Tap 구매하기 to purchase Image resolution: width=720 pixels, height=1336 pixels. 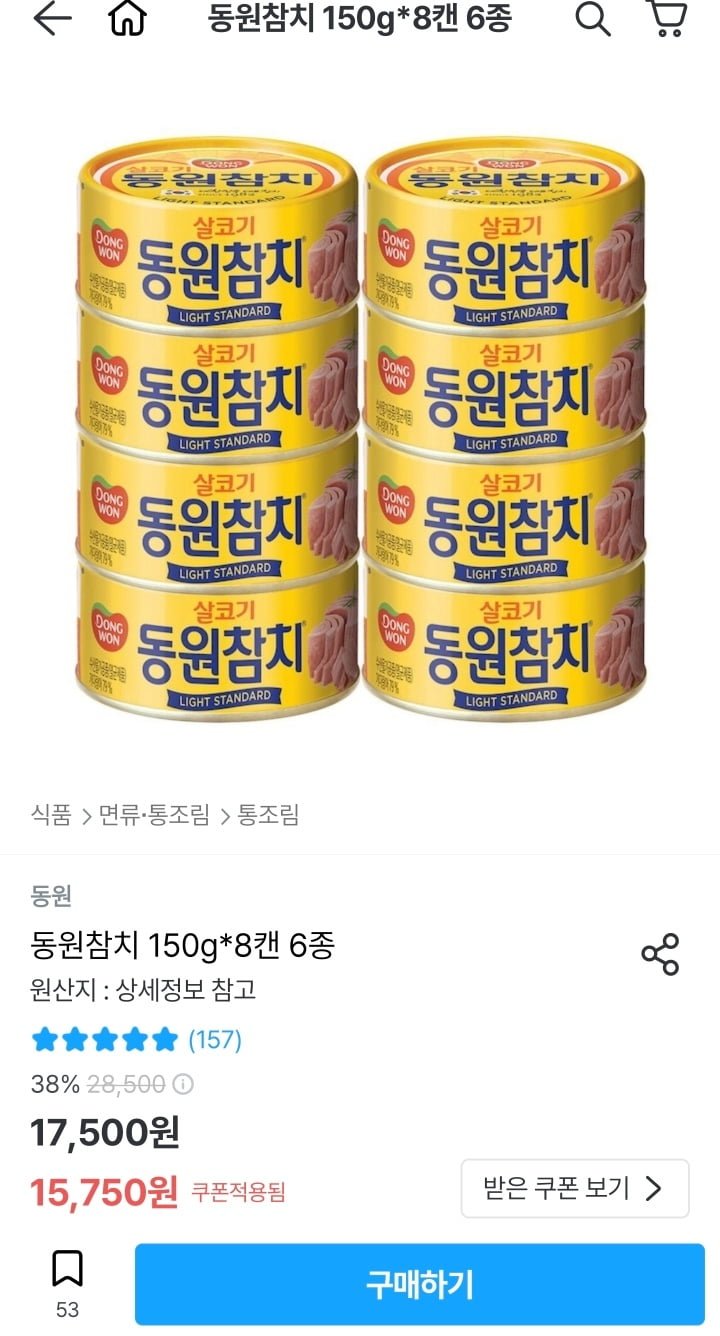pyautogui.click(x=419, y=1284)
